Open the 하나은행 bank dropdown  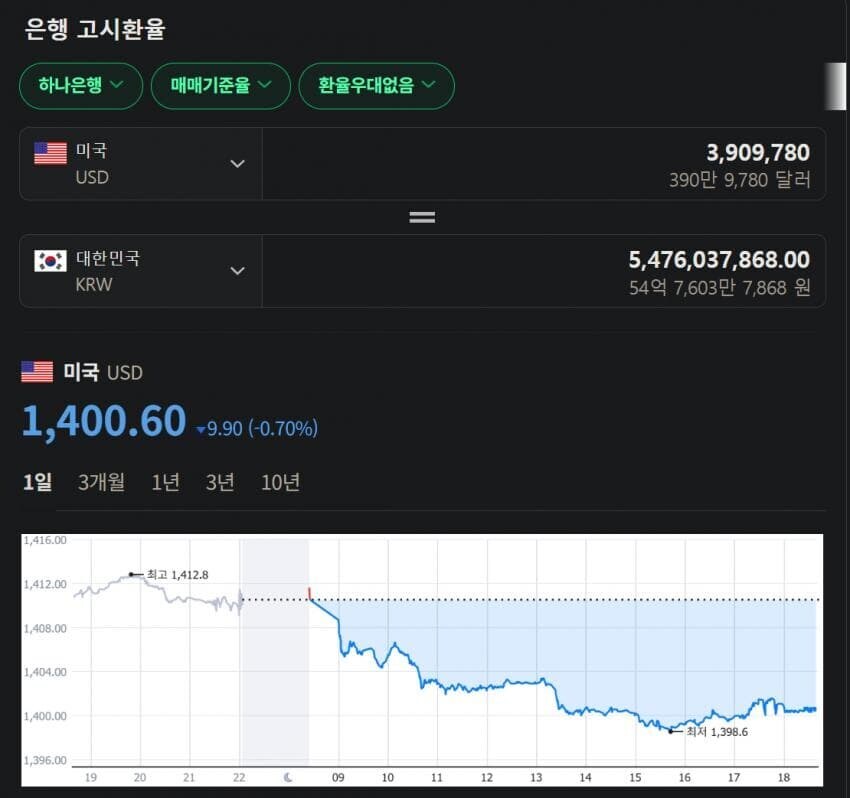coord(81,86)
